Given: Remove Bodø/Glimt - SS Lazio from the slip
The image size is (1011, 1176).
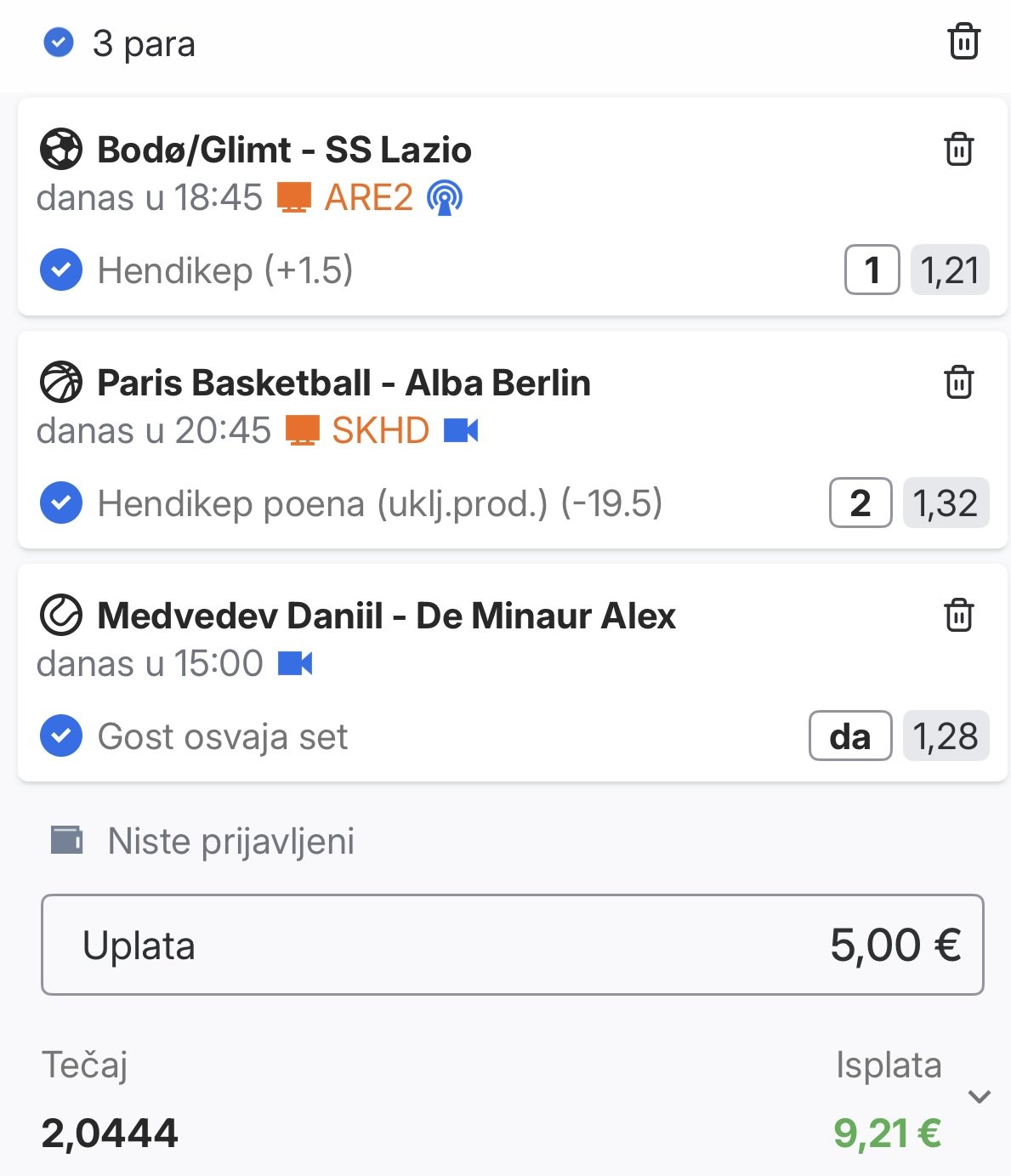Looking at the screenshot, I should point(958,150).
